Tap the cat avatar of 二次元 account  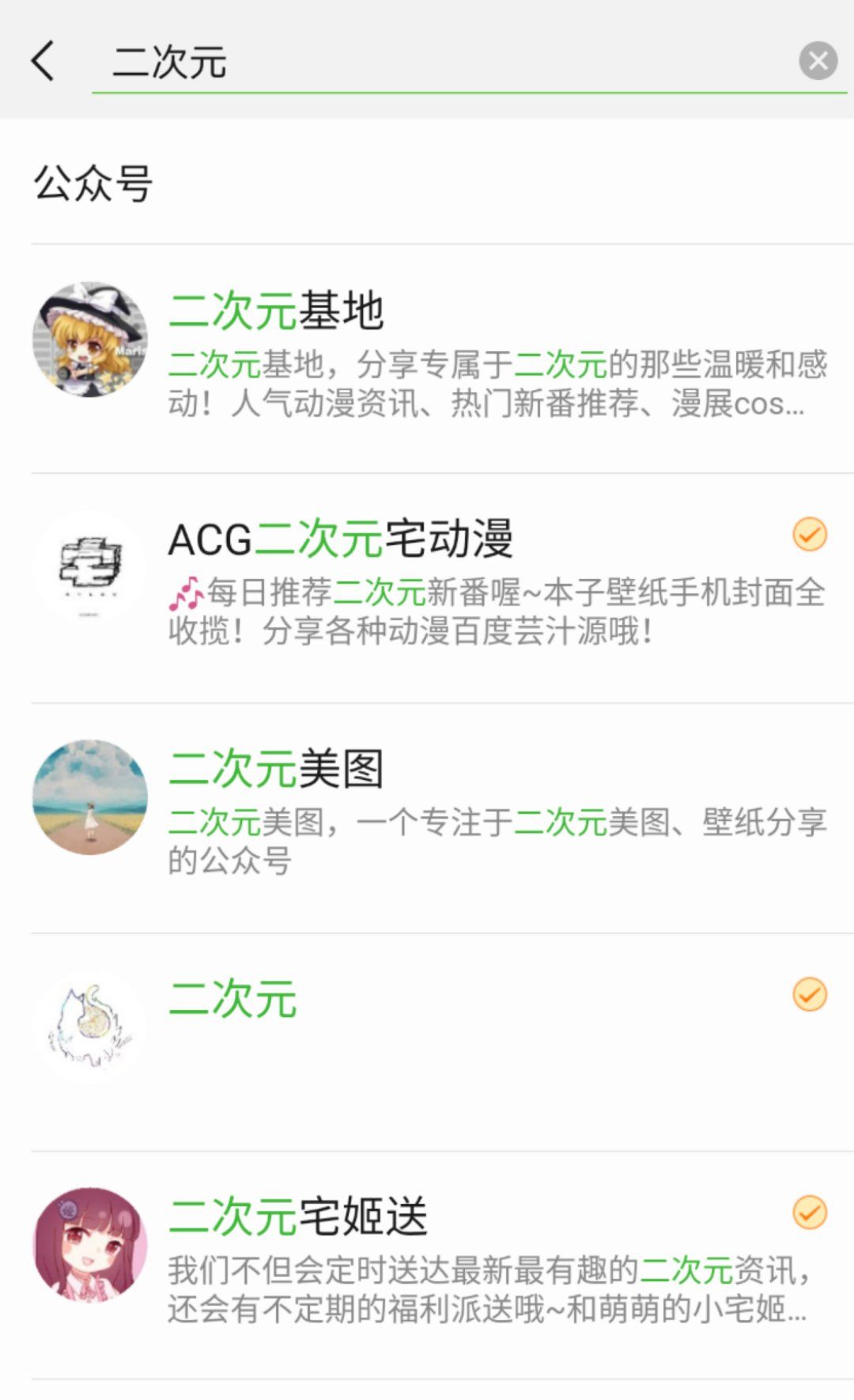coord(90,1022)
